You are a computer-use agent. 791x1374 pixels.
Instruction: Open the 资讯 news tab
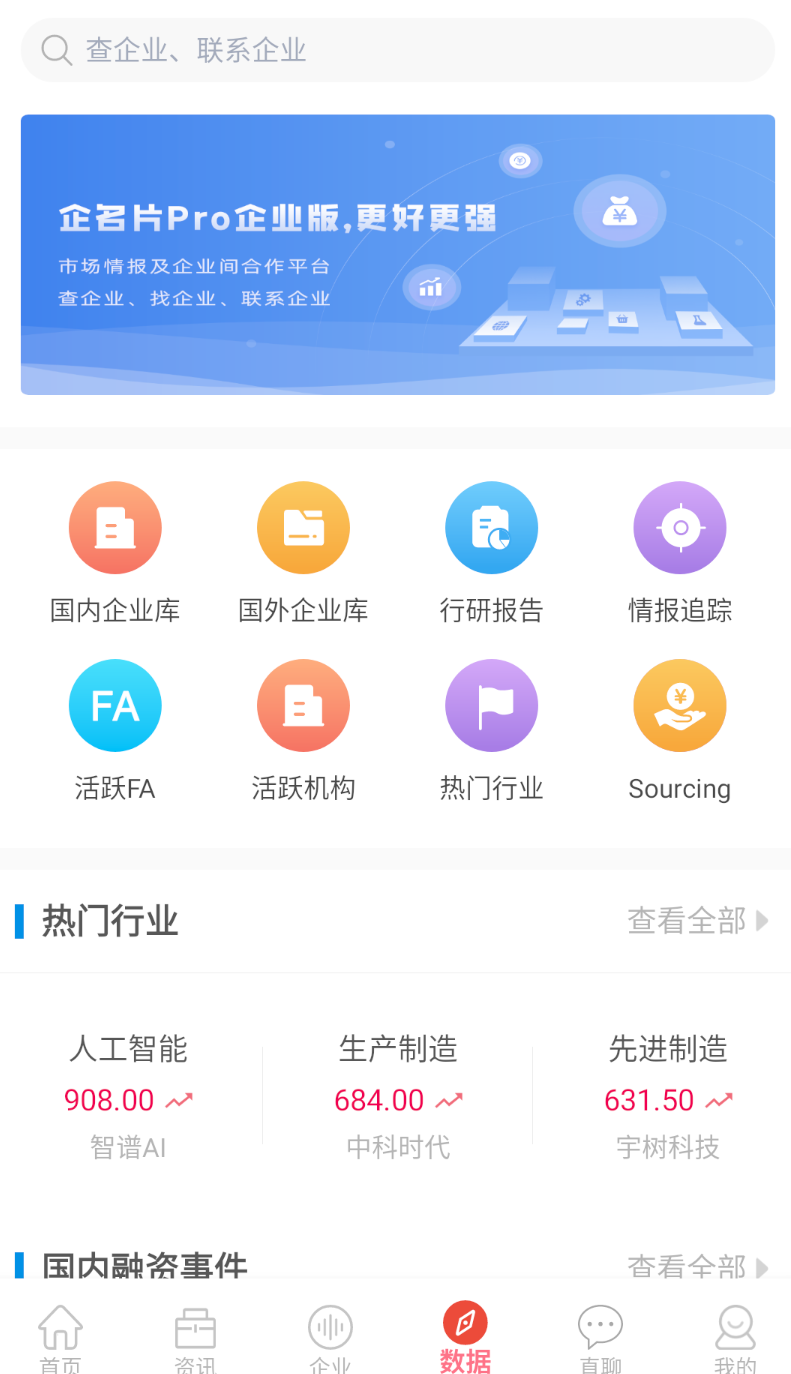(x=195, y=1337)
